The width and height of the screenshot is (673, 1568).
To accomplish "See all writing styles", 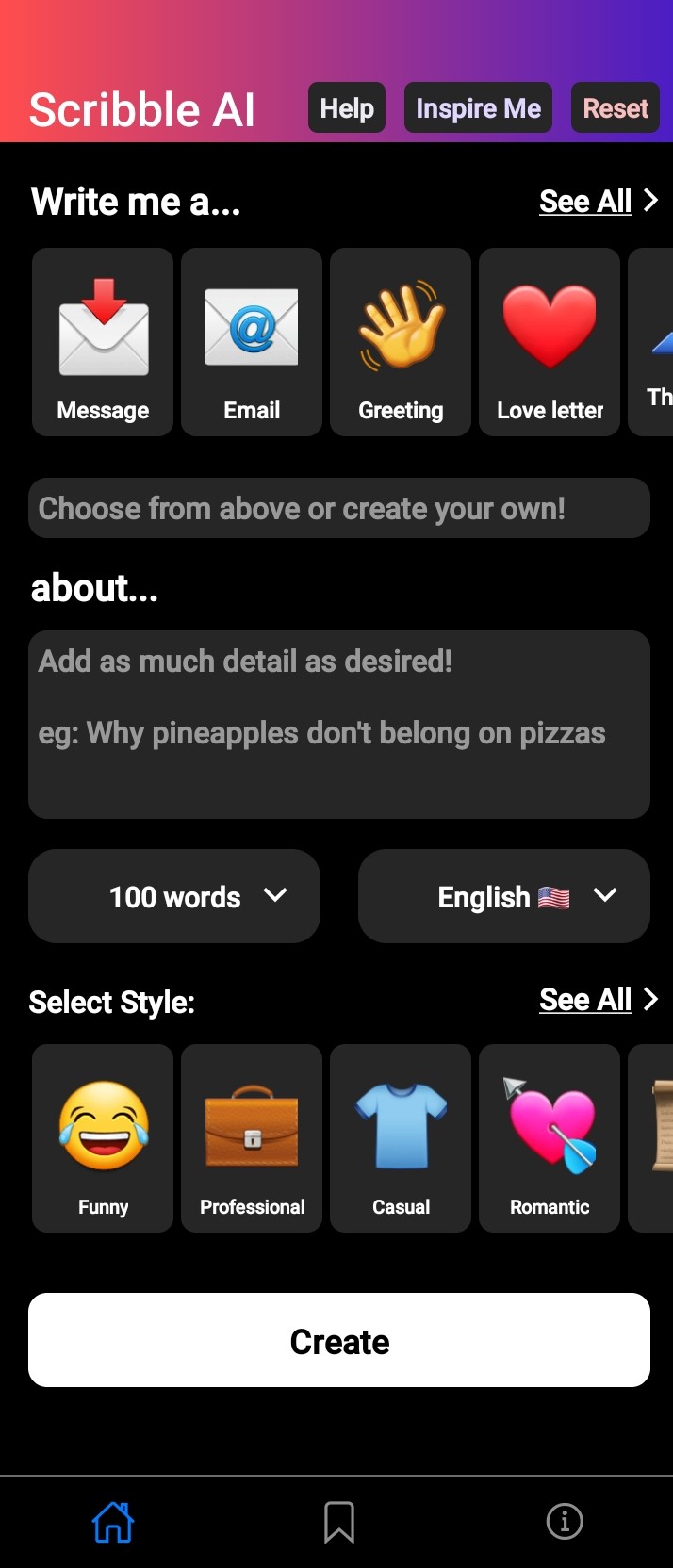I will (597, 999).
